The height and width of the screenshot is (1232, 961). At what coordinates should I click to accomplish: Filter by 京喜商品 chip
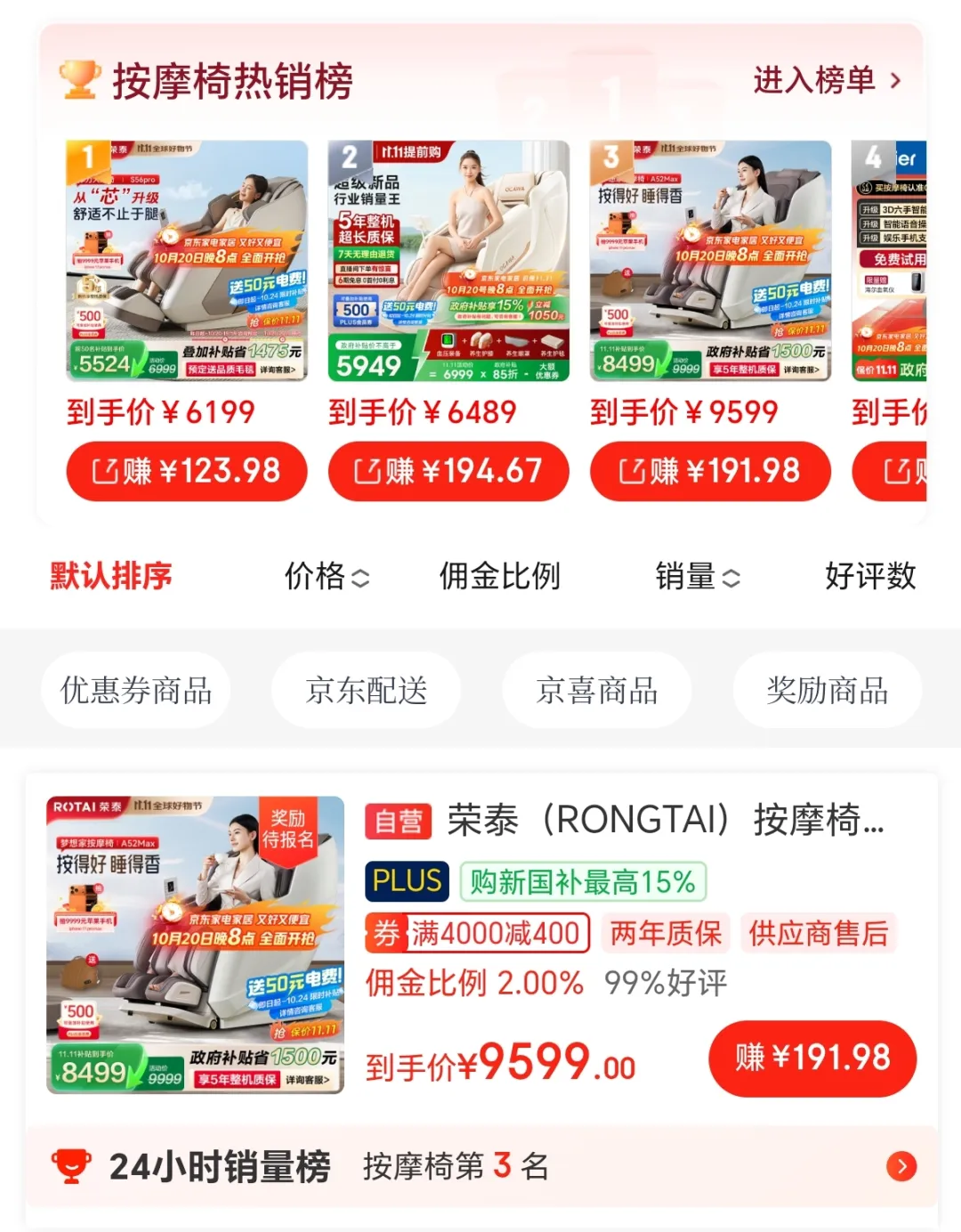click(596, 690)
